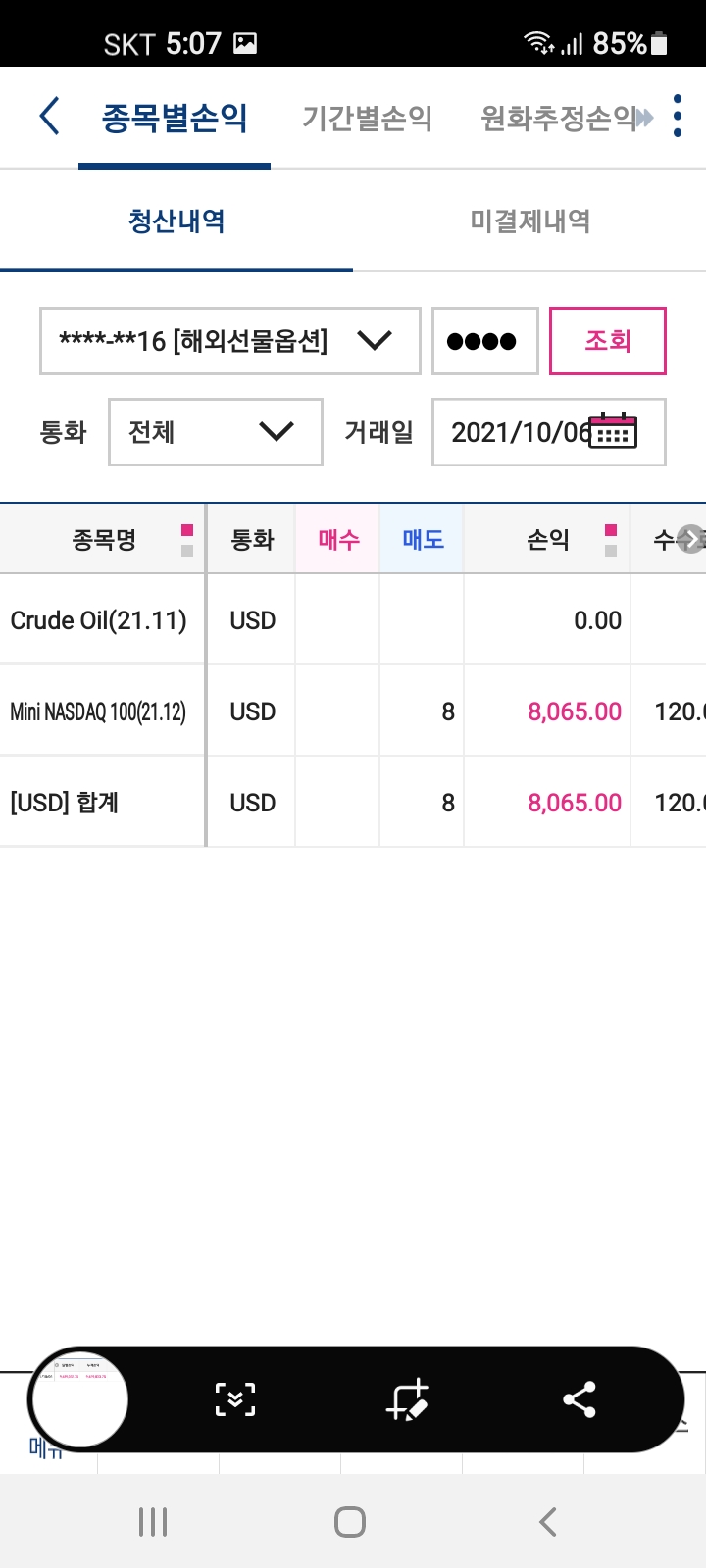Tap the 조회 search button
Viewport: 706px width, 1568px height.
(608, 341)
